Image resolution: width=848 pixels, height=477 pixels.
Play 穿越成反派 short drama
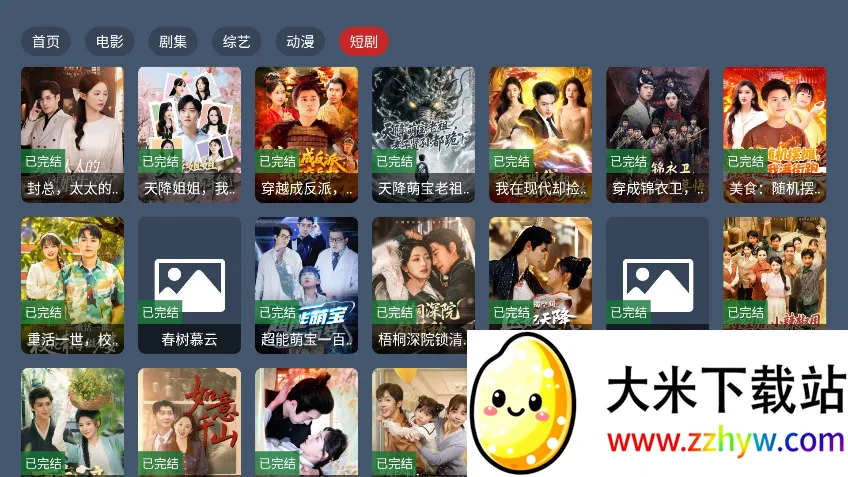(306, 134)
